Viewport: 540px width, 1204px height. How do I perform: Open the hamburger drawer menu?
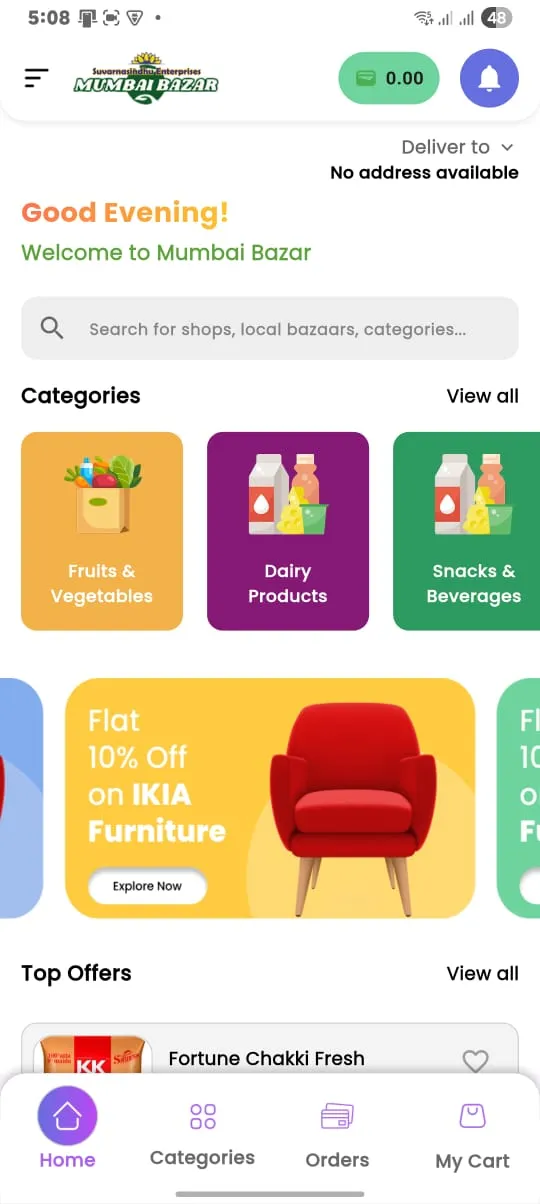pyautogui.click(x=36, y=78)
